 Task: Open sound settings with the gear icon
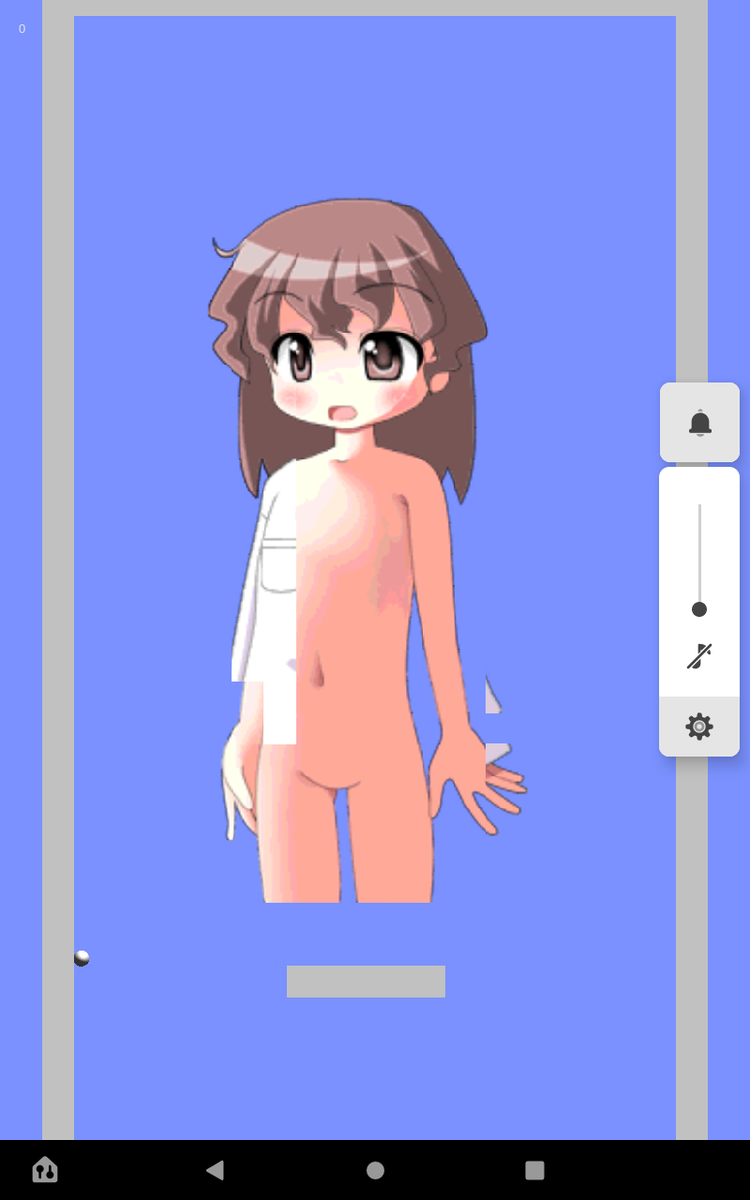[x=699, y=726]
